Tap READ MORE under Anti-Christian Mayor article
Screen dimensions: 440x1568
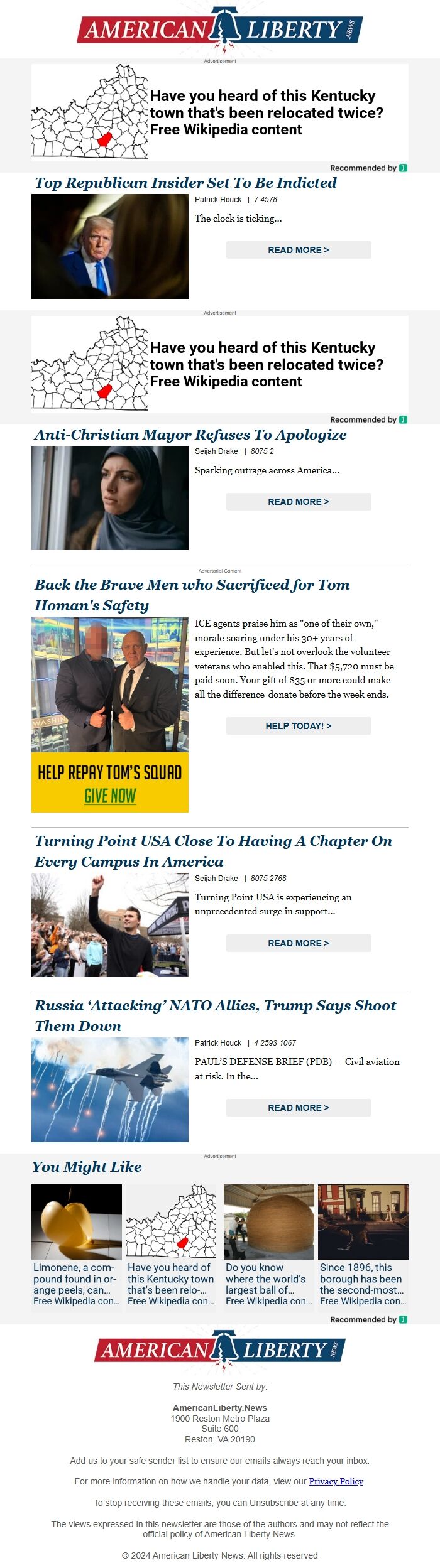[299, 502]
